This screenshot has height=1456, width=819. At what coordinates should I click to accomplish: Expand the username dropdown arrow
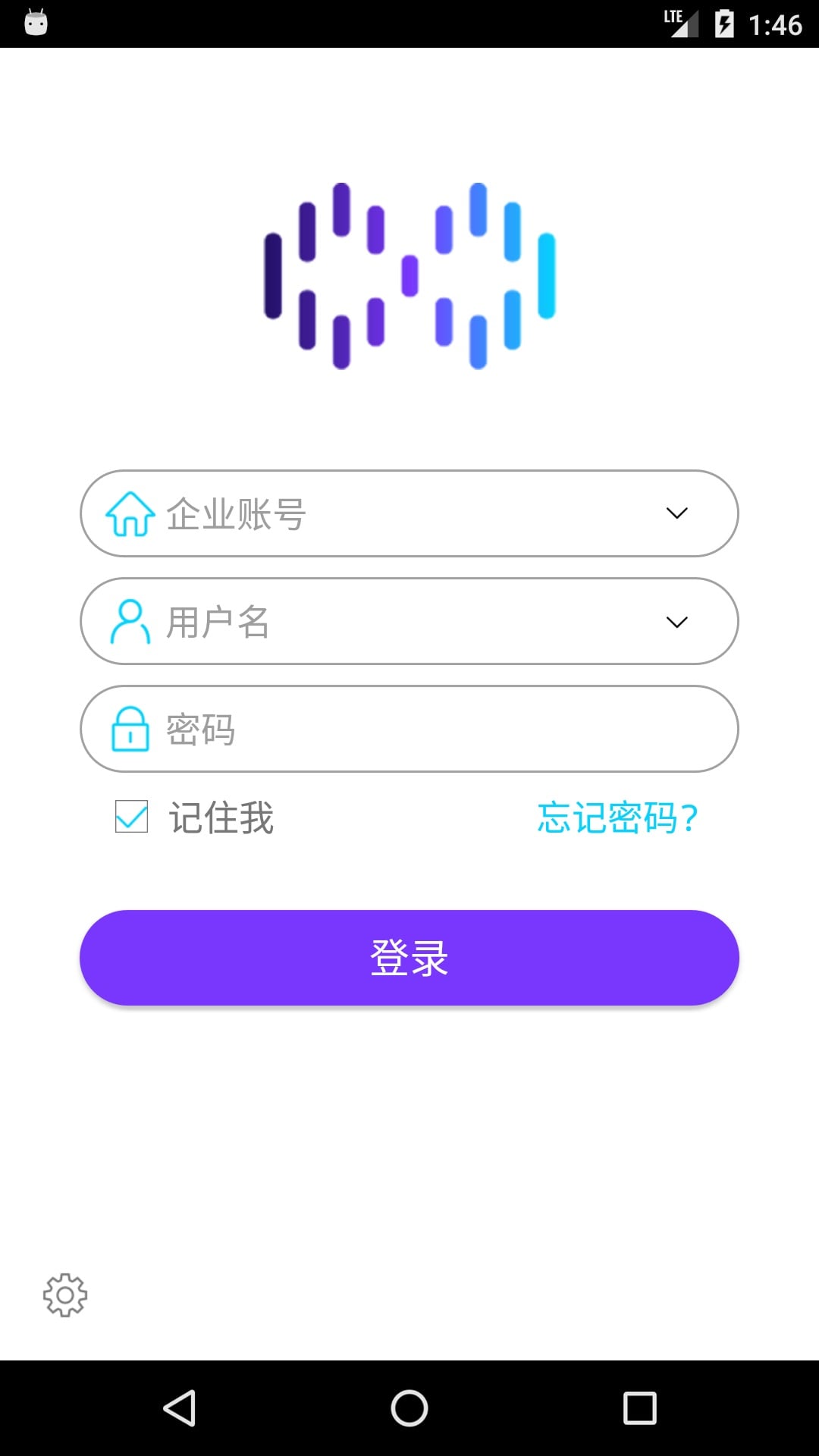[677, 621]
